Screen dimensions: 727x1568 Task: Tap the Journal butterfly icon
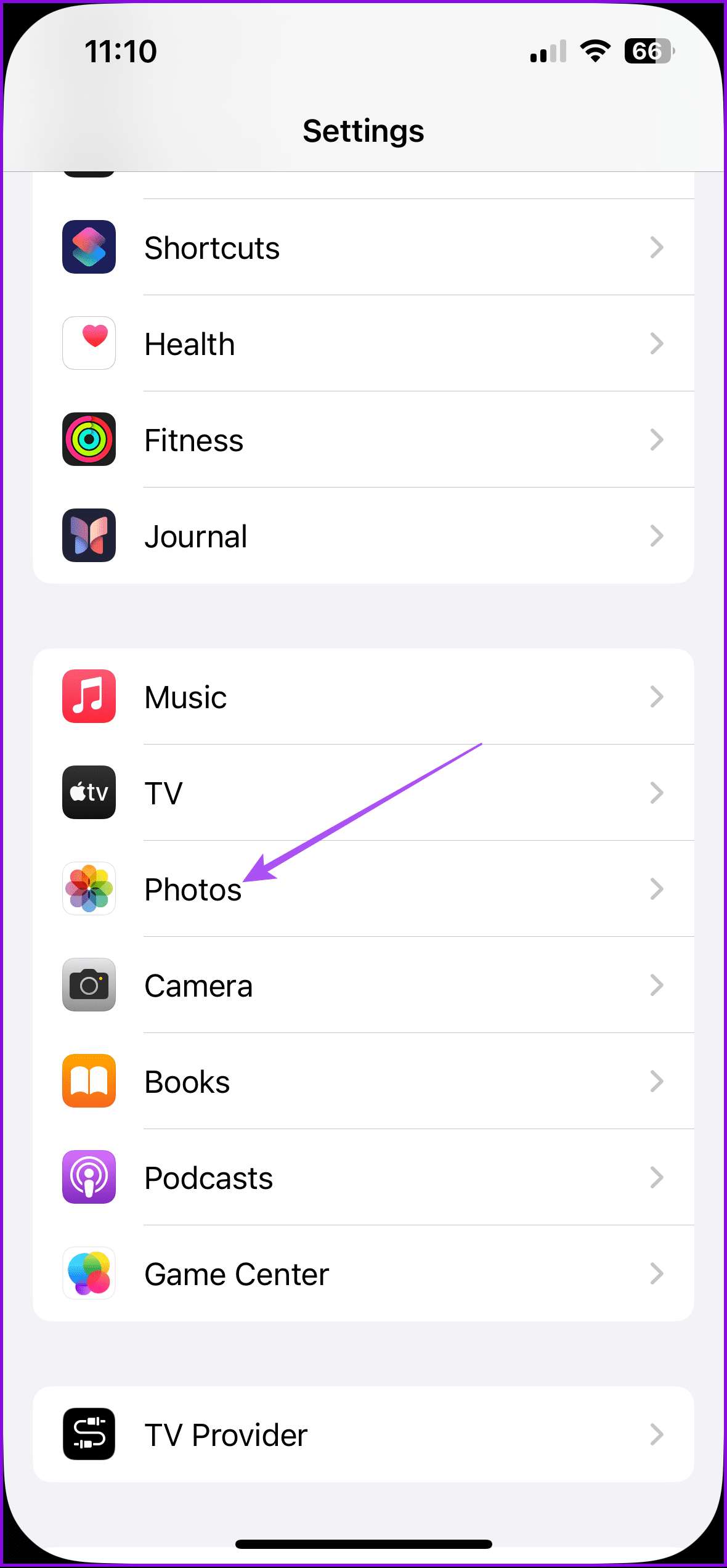[89, 536]
